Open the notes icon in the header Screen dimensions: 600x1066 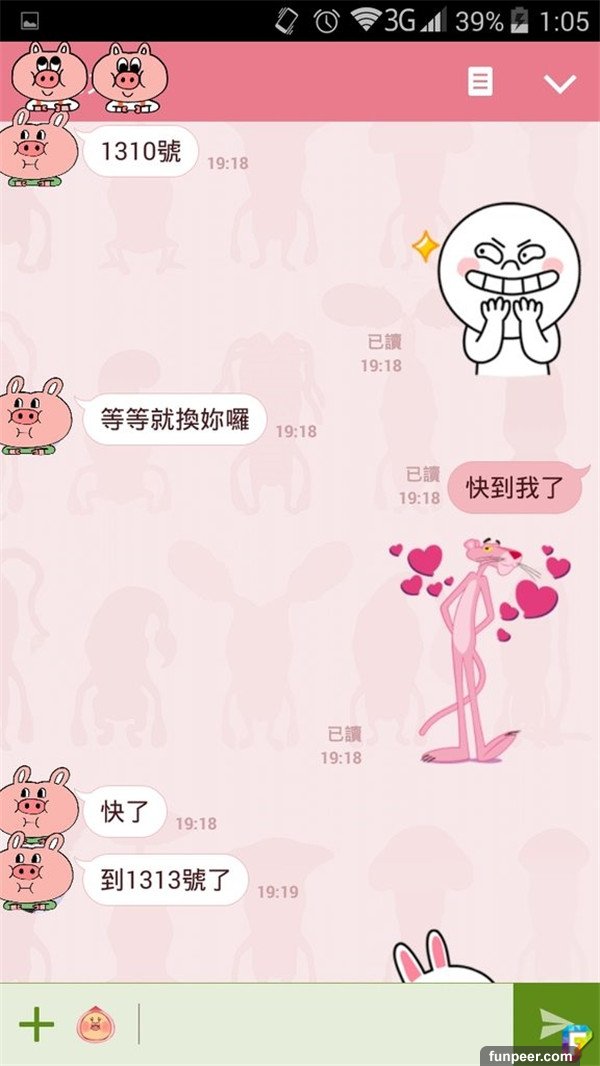pos(480,82)
